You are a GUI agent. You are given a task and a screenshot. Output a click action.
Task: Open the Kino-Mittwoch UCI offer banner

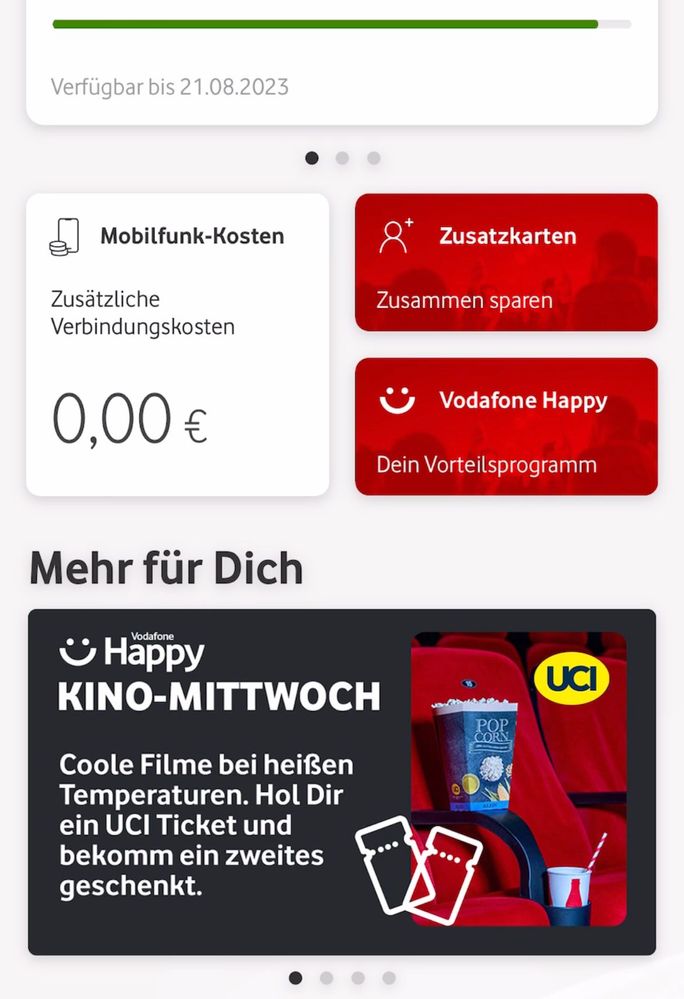pos(341,782)
